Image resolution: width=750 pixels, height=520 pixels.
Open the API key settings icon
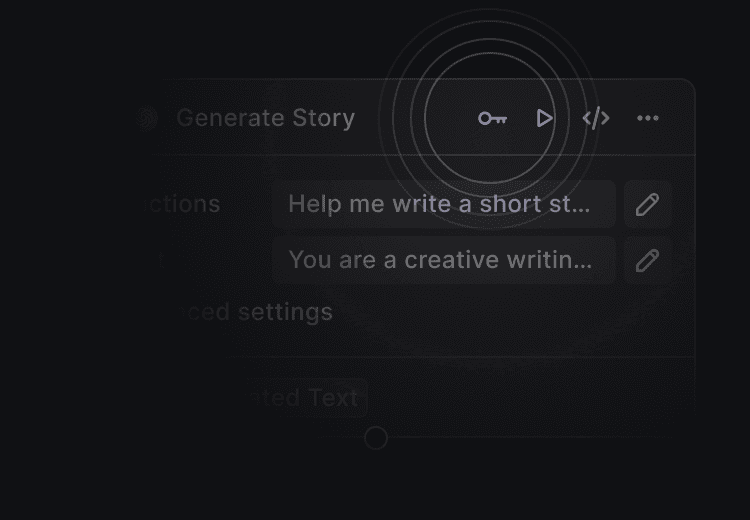click(x=492, y=118)
